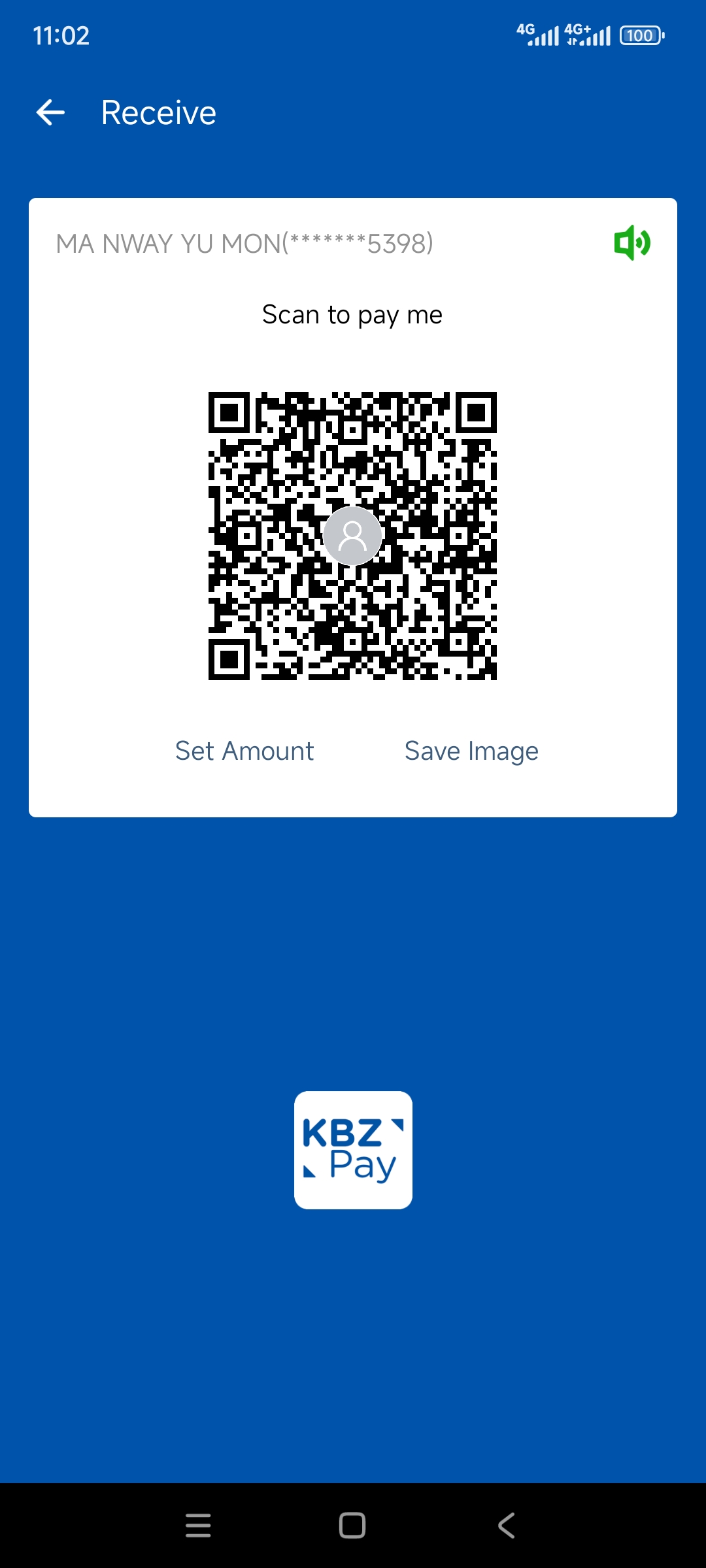This screenshot has width=706, height=1568.
Task: Save the QR code image
Action: pyautogui.click(x=471, y=751)
